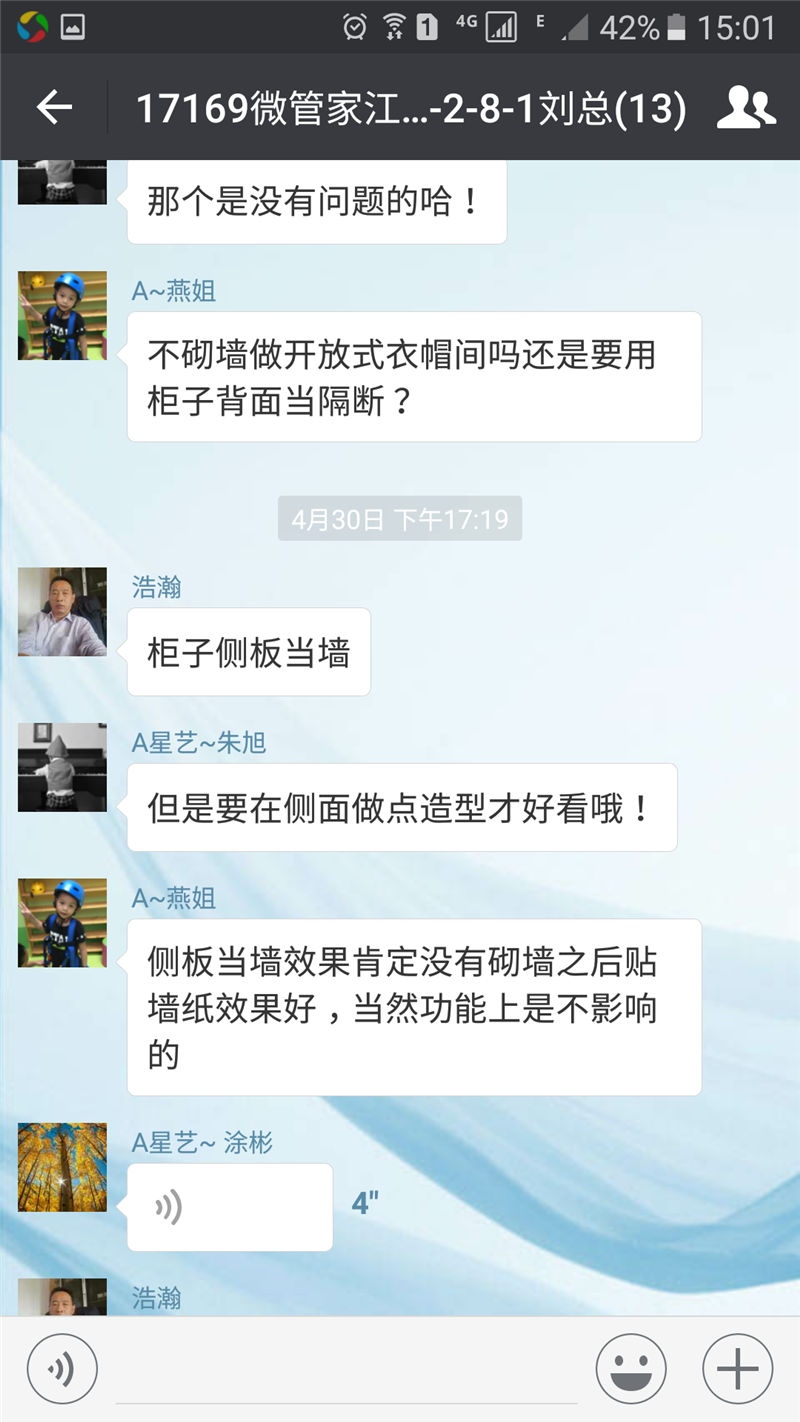Screen dimensions: 800x1422
Task: Switch to voice input mode
Action: 62,1369
